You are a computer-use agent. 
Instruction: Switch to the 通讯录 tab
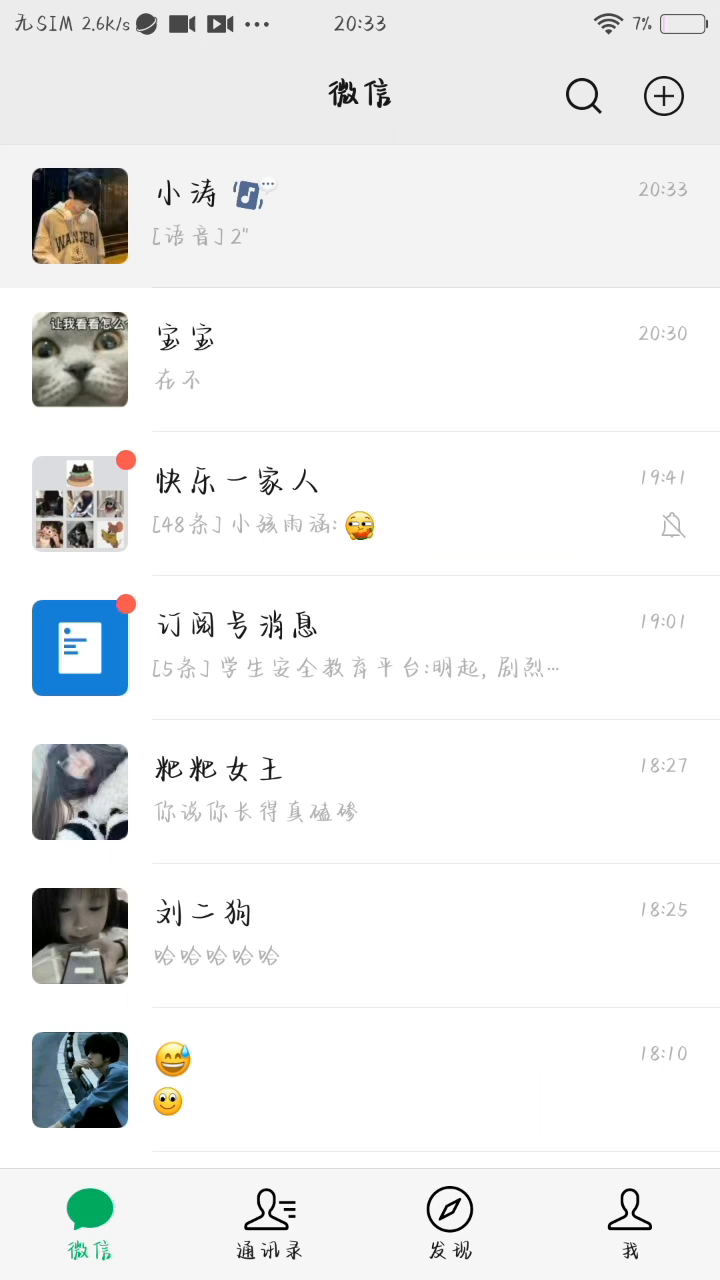pos(270,1224)
